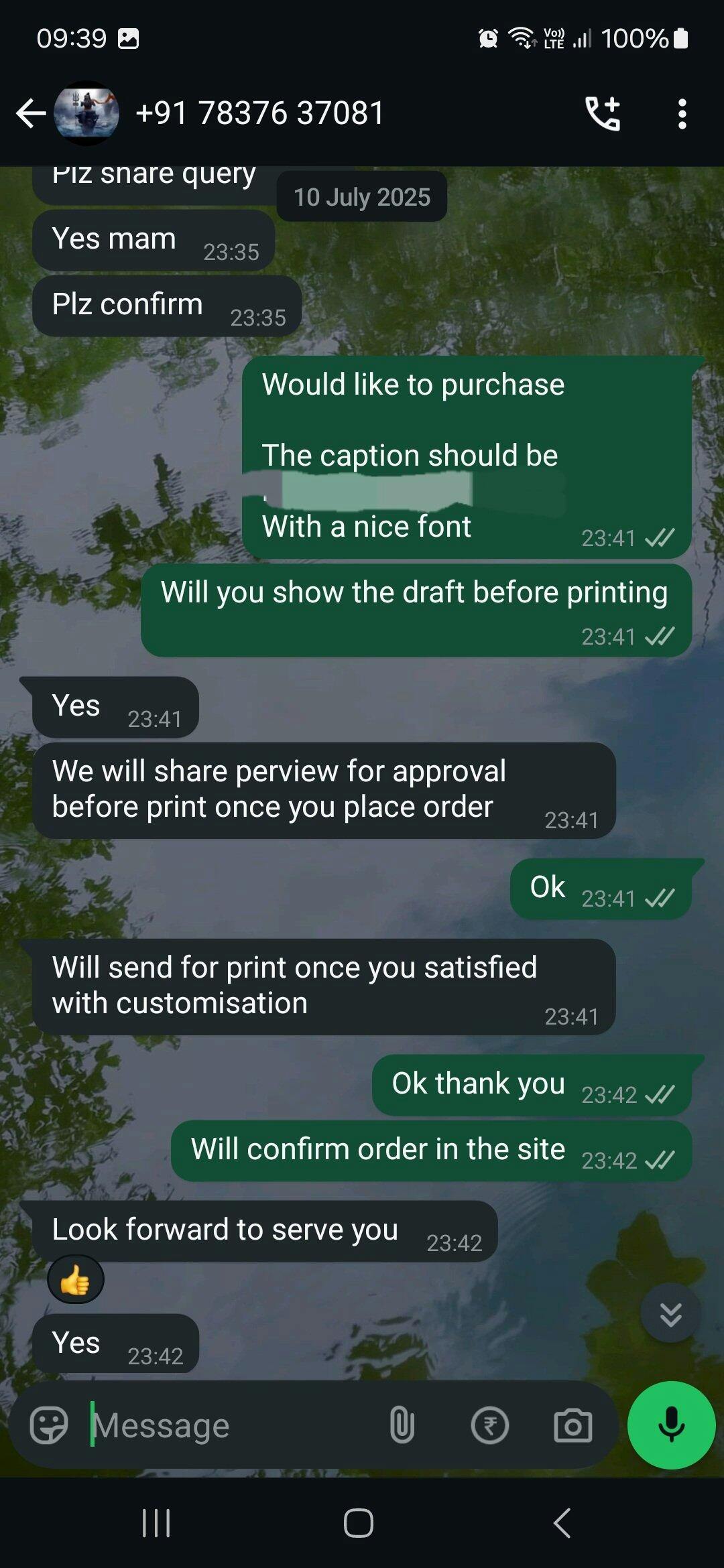This screenshot has width=724, height=1568.
Task: Open recent apps from the navigation bar
Action: (x=156, y=1523)
